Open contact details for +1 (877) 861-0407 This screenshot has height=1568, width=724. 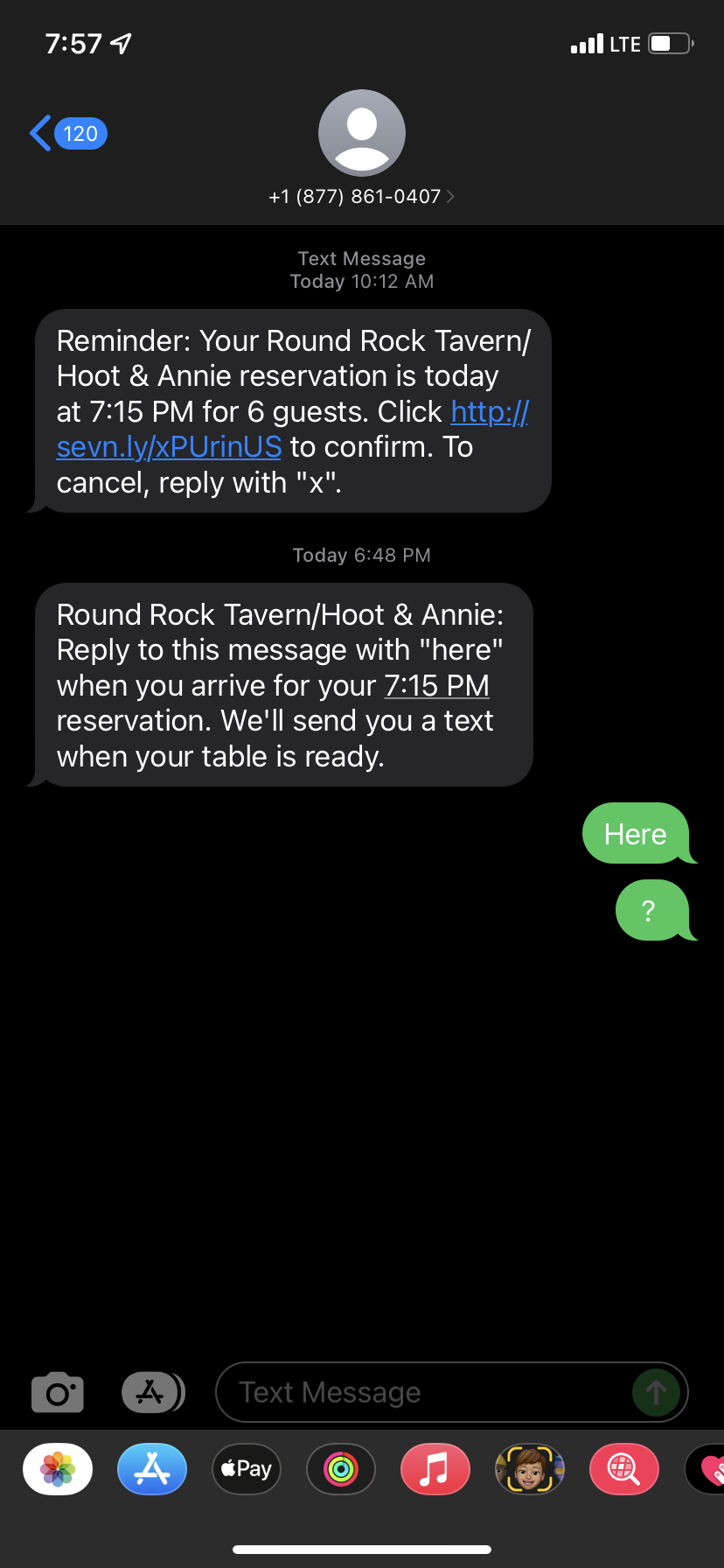(x=361, y=196)
